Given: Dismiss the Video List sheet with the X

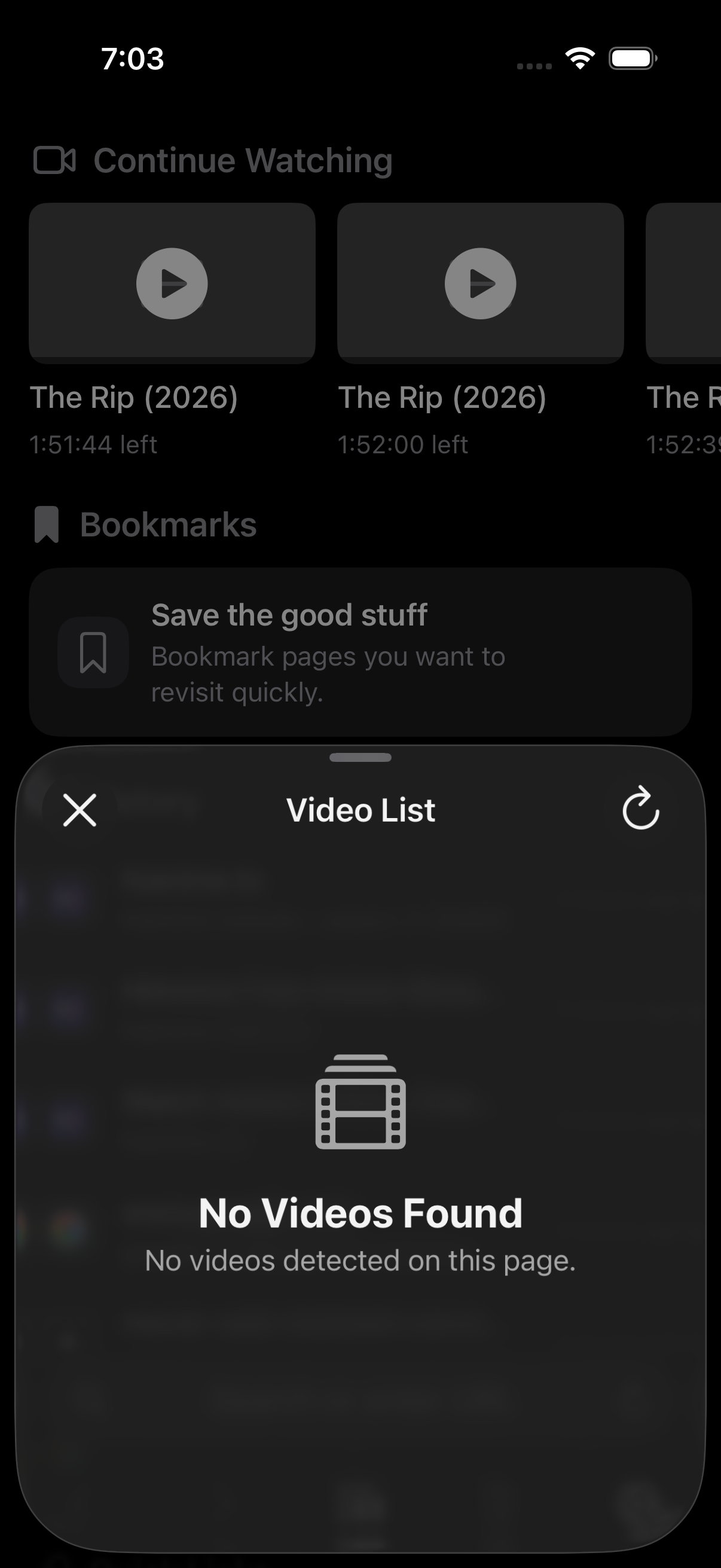Looking at the screenshot, I should [x=80, y=810].
